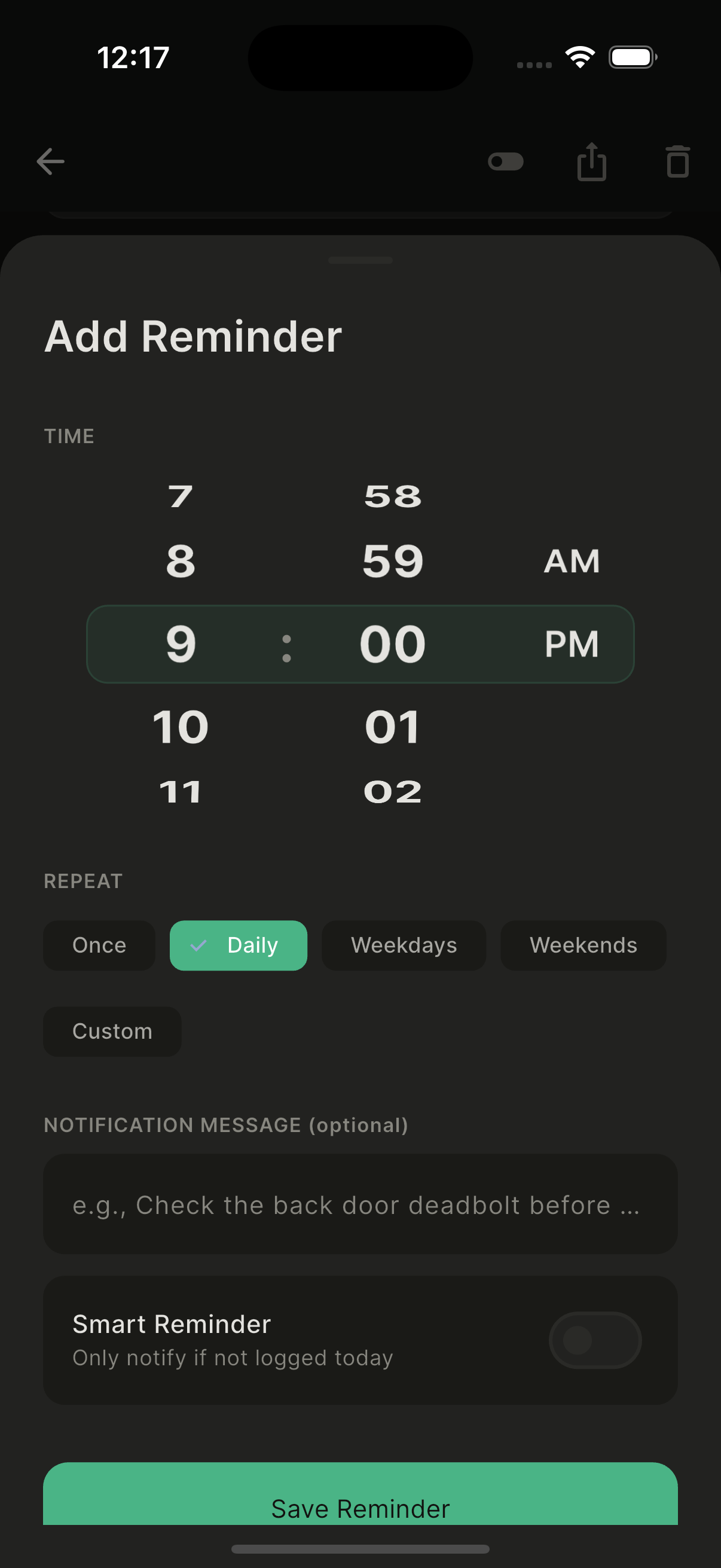Tap the back arrow in the top toolbar
Viewport: 721px width, 1568px height.
(x=50, y=161)
